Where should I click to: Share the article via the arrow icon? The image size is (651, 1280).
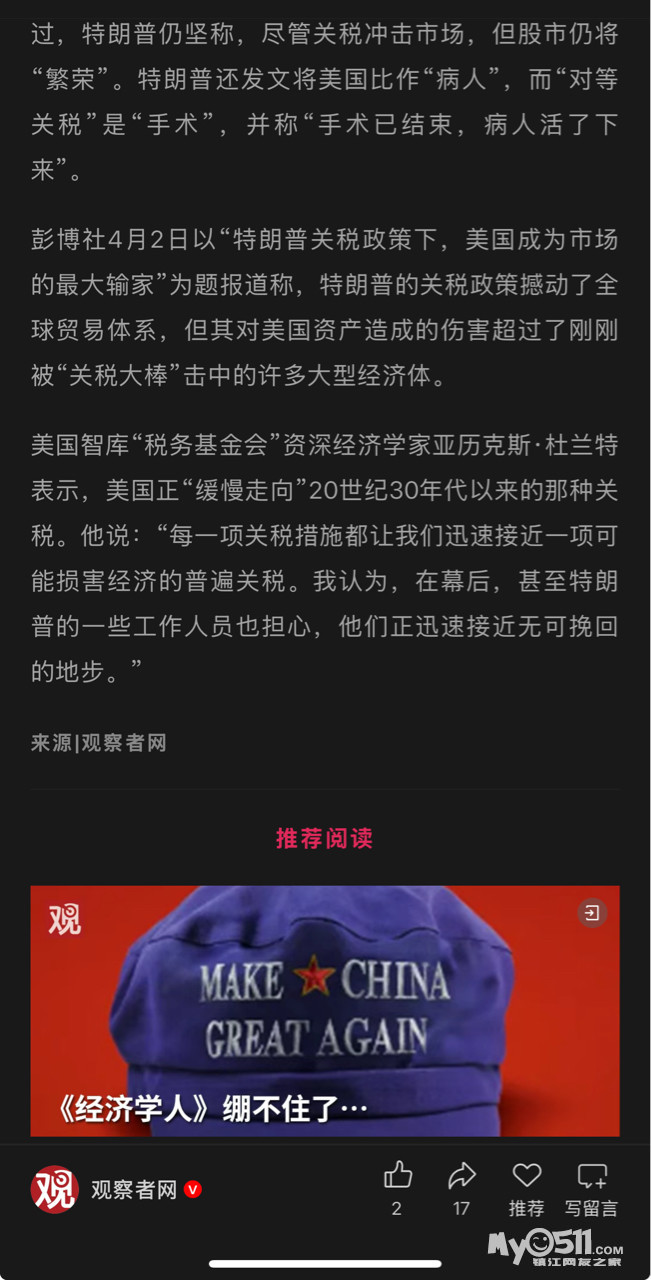[x=462, y=1175]
